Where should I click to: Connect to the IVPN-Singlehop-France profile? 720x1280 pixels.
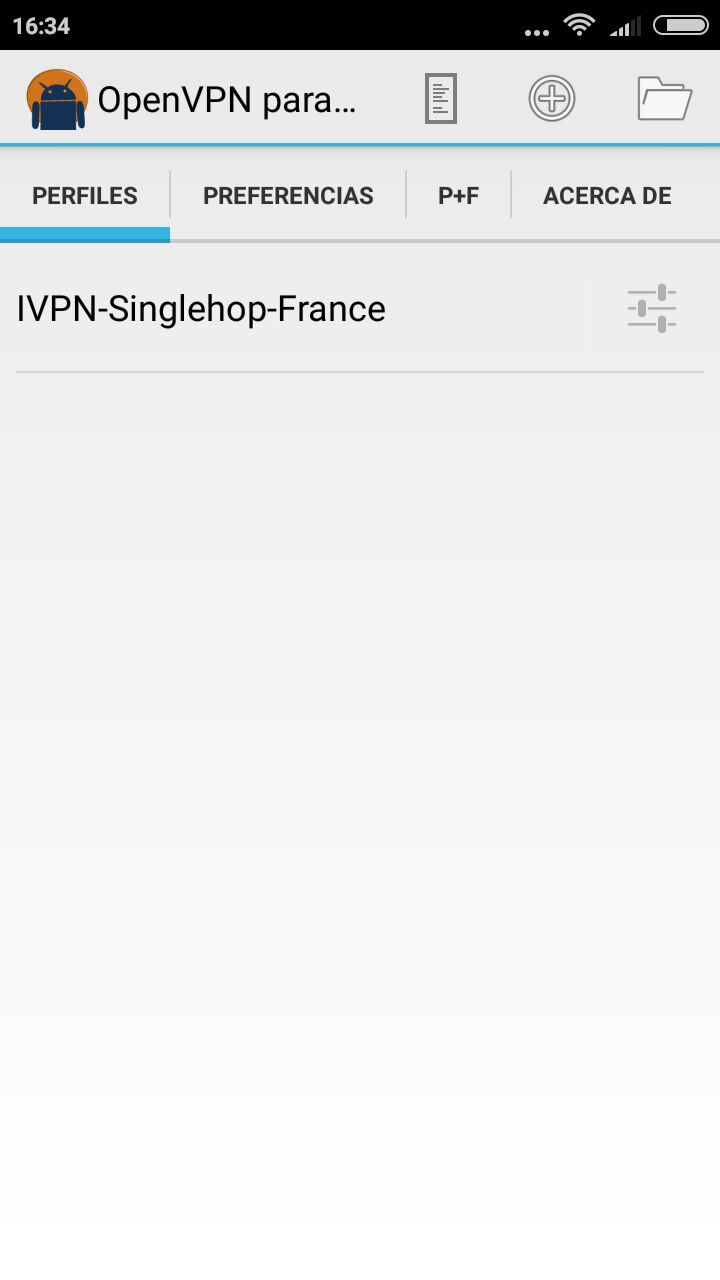[x=294, y=309]
